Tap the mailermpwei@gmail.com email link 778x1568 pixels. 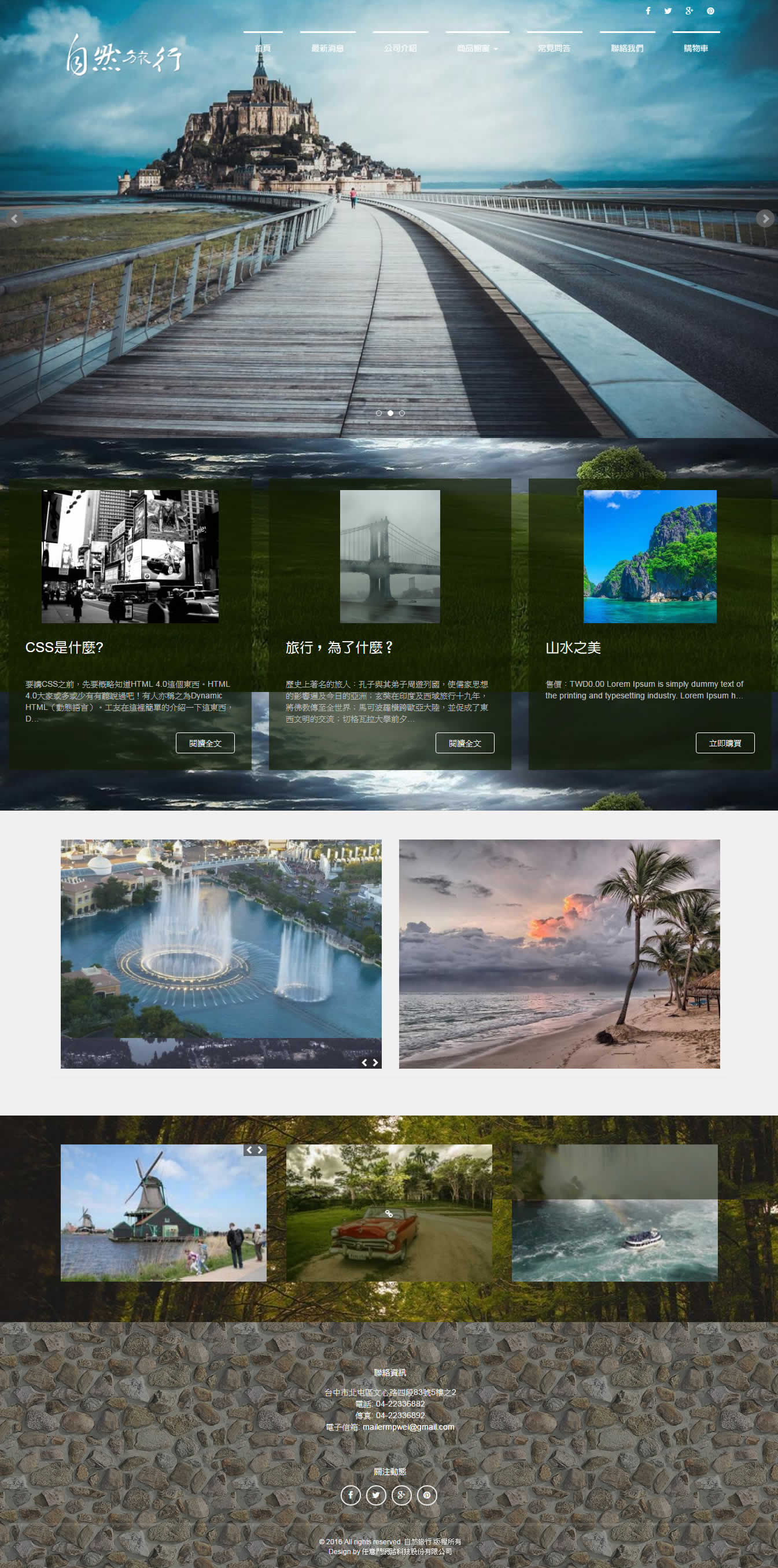408,1427
